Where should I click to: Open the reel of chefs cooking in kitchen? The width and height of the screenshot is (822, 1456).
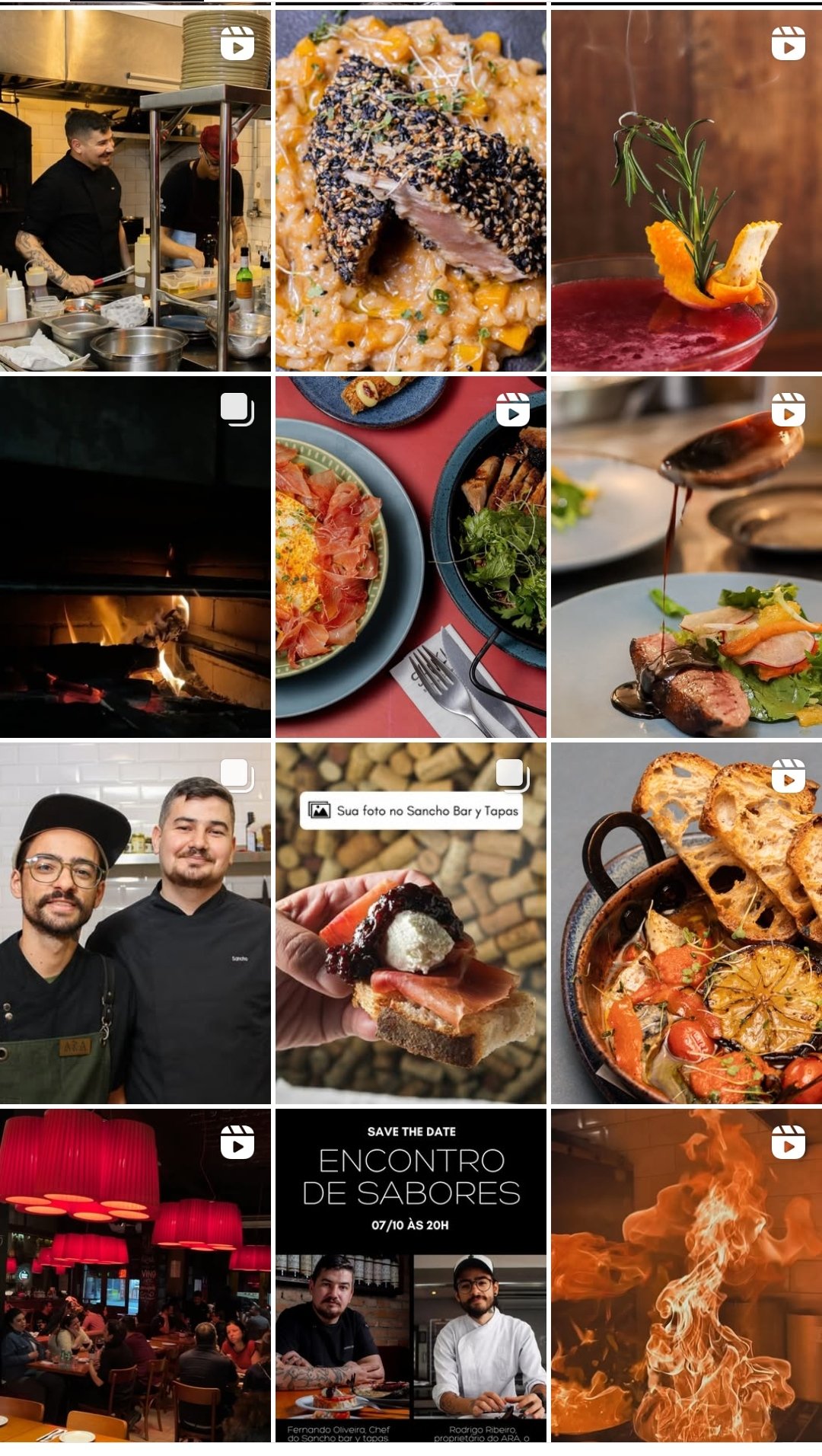(x=135, y=190)
